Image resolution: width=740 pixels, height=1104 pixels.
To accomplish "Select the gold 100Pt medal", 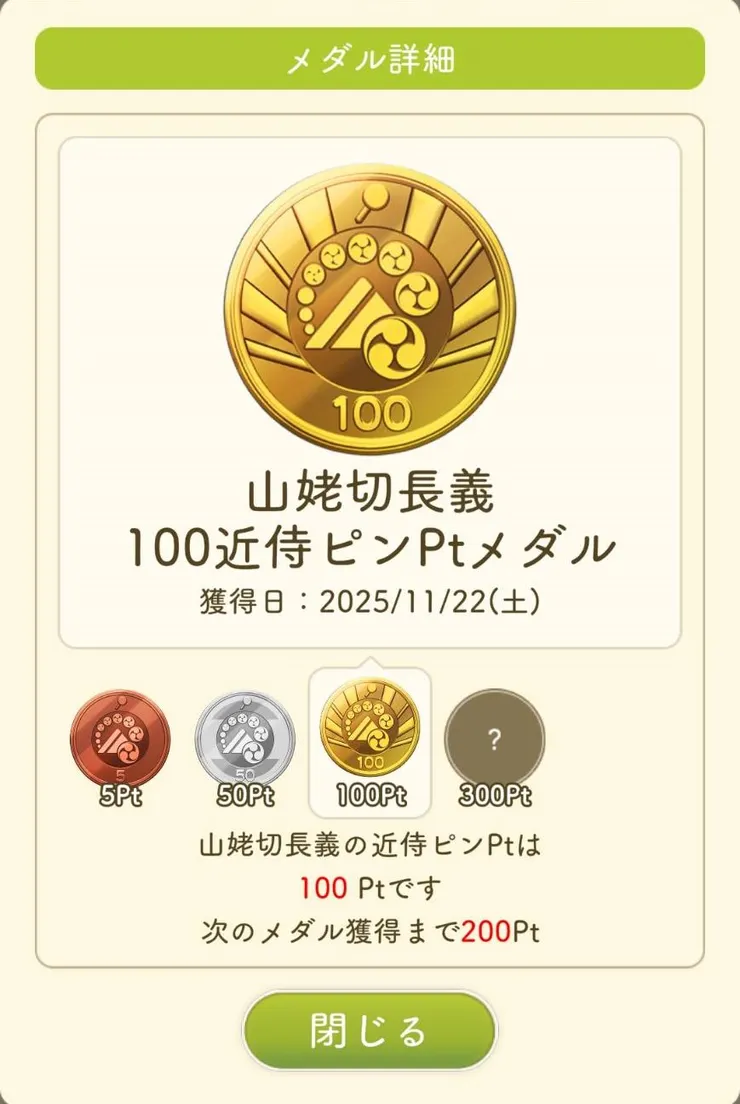I will (370, 742).
